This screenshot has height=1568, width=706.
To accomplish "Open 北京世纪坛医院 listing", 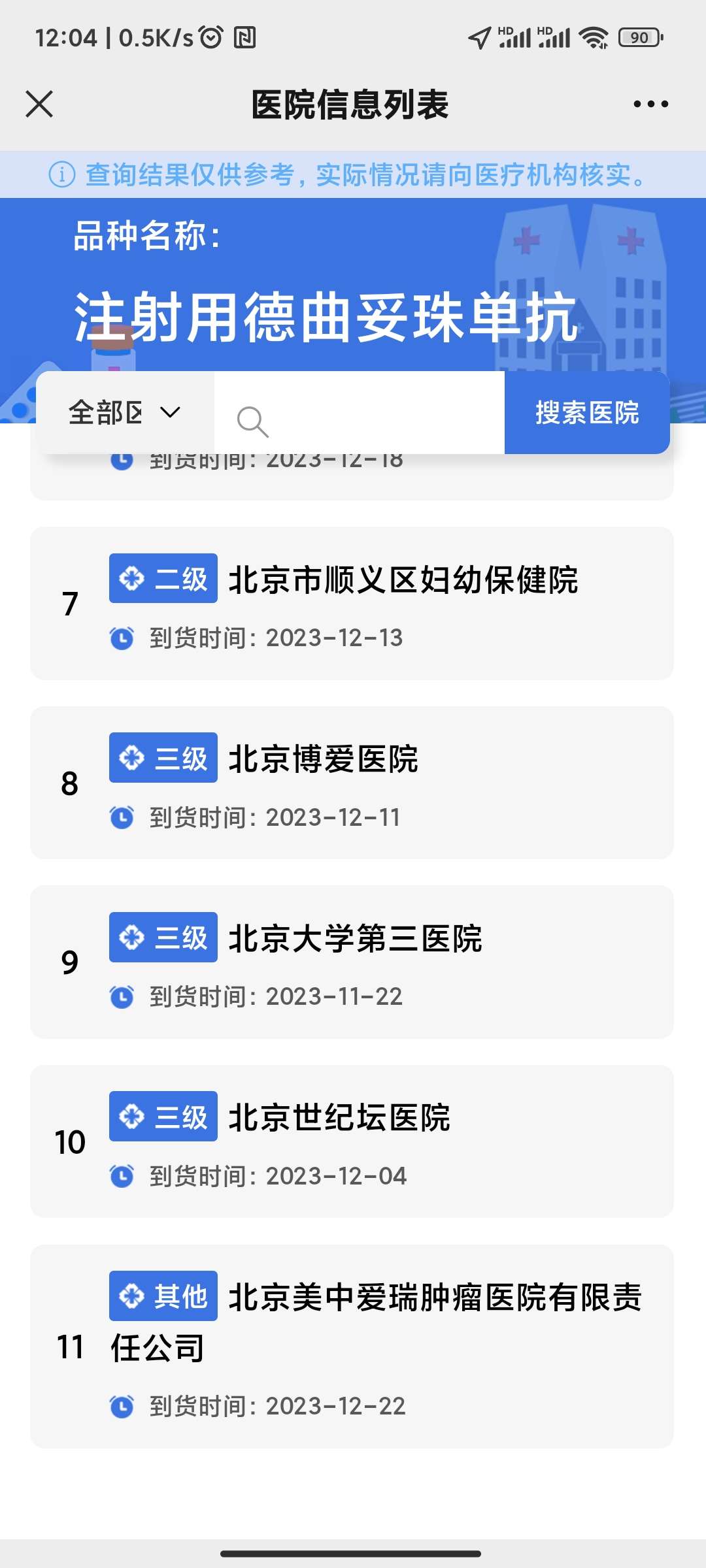I will click(x=352, y=1141).
